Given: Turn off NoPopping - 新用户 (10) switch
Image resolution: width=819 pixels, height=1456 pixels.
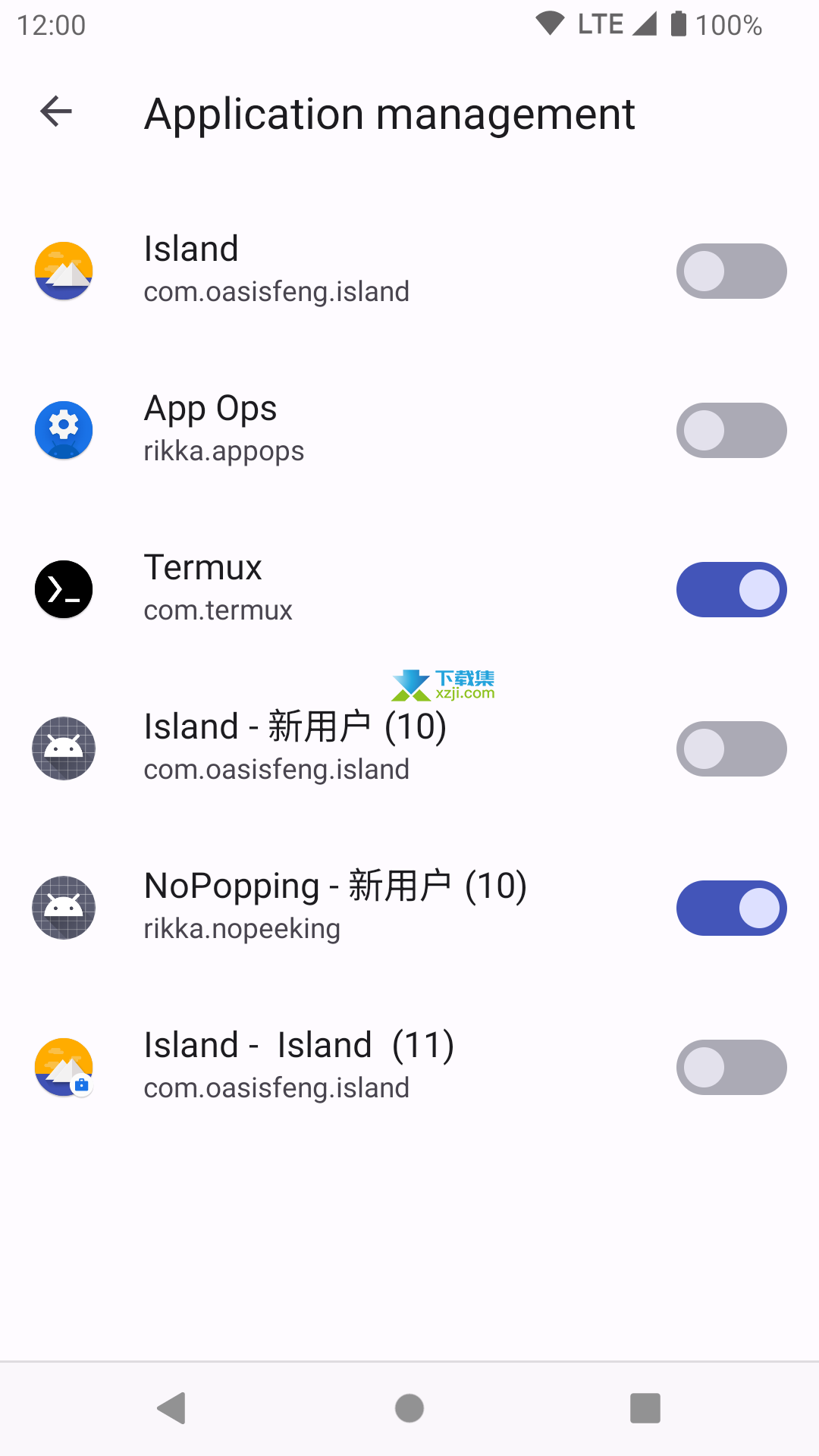Looking at the screenshot, I should pyautogui.click(x=731, y=908).
